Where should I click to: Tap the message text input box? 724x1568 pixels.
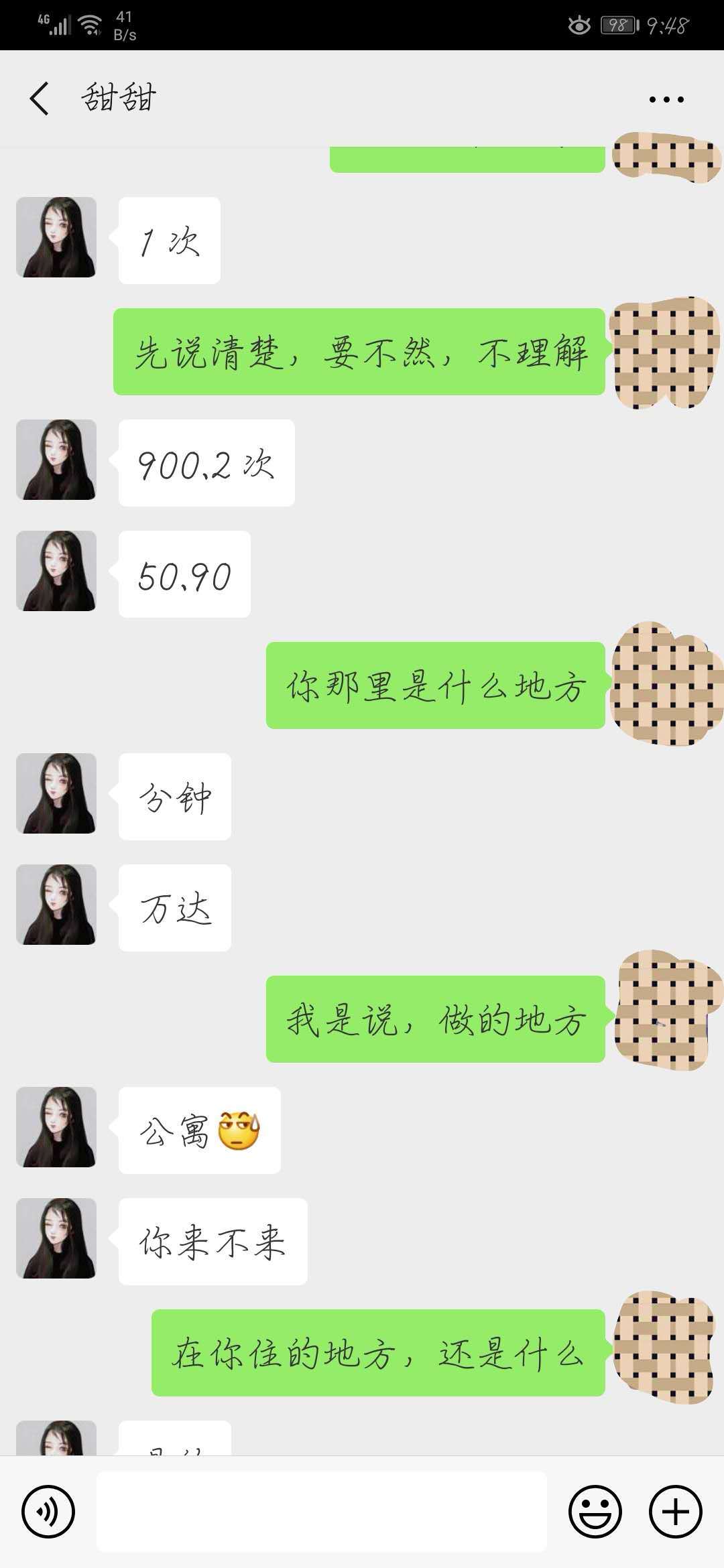pos(322,1511)
